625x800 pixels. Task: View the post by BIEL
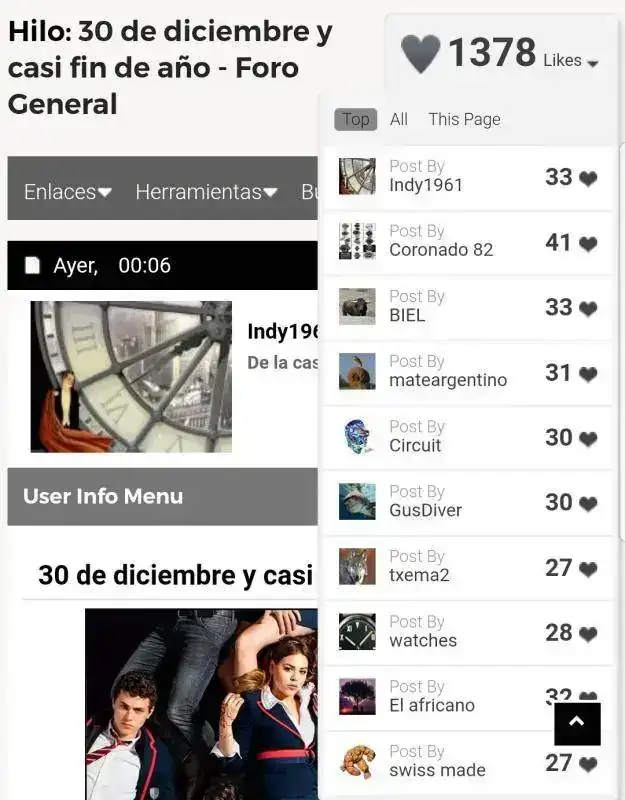click(x=467, y=307)
